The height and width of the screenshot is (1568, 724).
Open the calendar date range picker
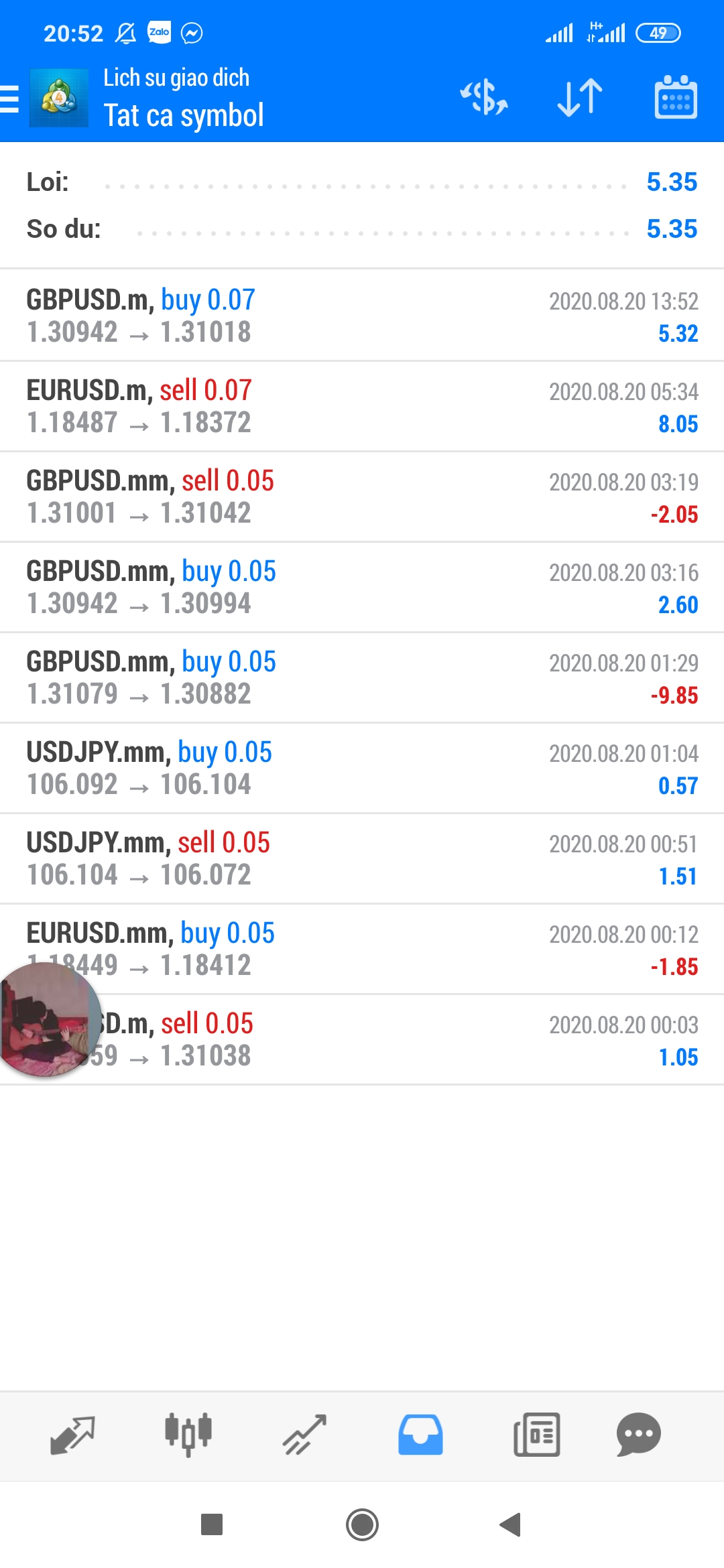click(676, 98)
